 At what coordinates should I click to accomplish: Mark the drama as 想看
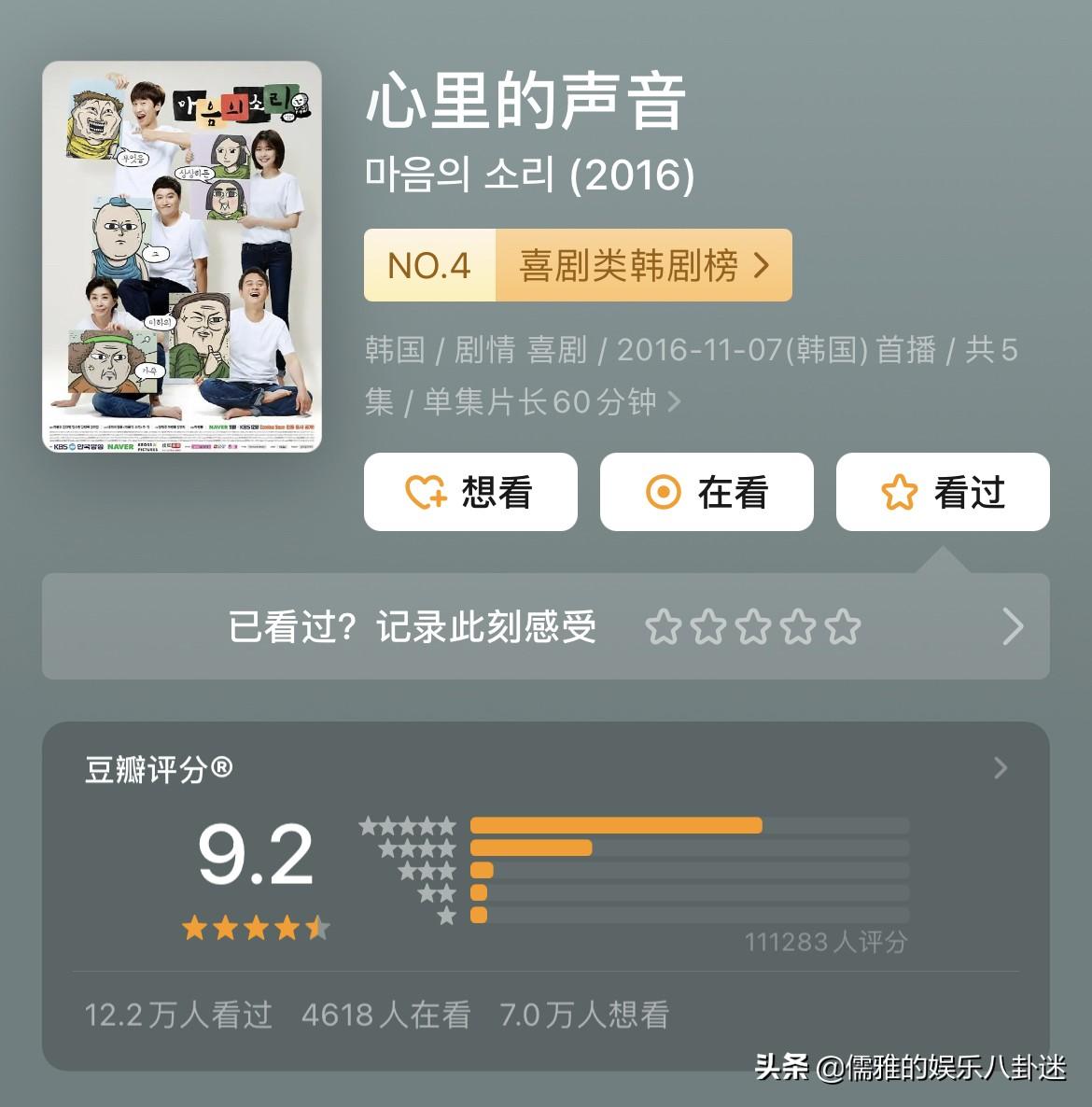(470, 492)
